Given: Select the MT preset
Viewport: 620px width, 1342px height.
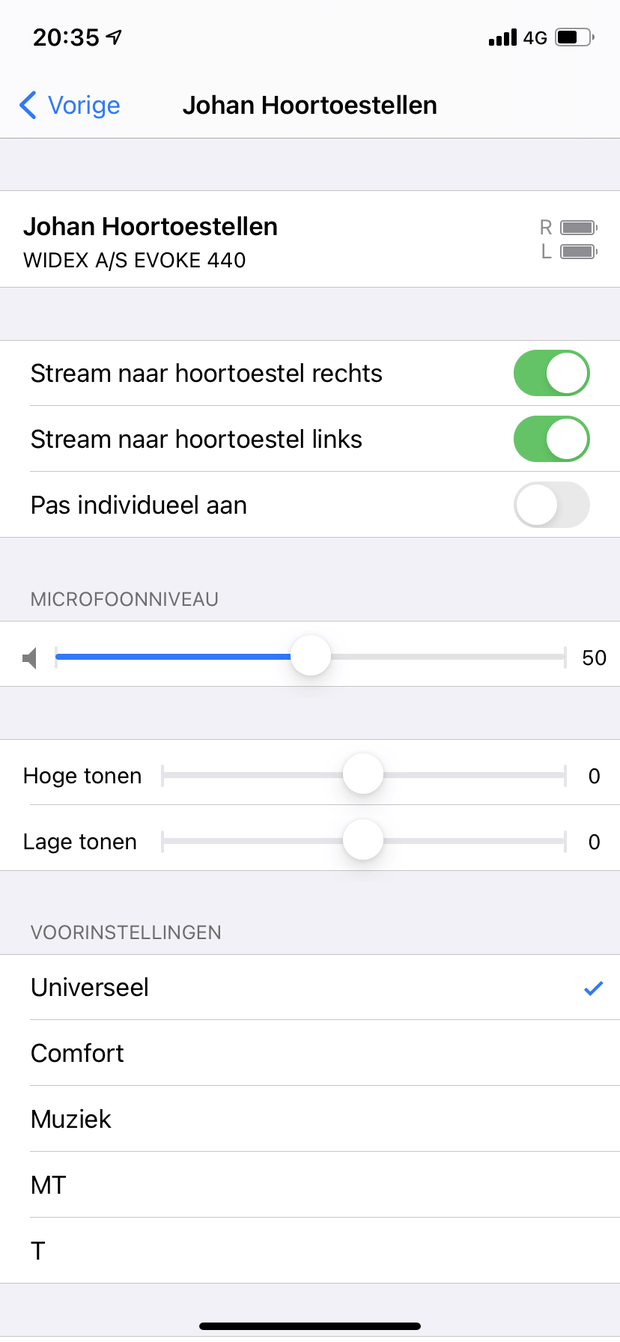Looking at the screenshot, I should 310,1186.
